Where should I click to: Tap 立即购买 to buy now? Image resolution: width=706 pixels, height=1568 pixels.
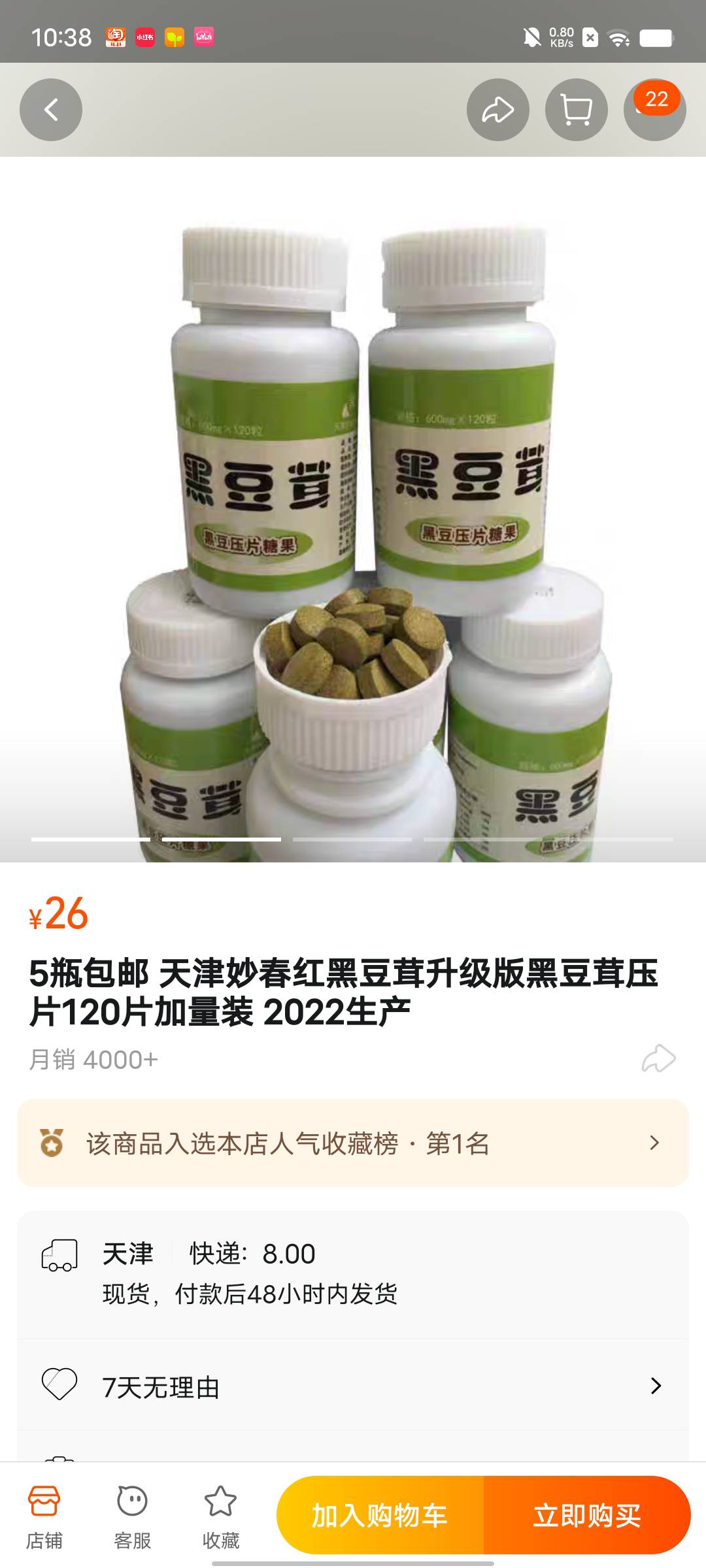tap(588, 1517)
